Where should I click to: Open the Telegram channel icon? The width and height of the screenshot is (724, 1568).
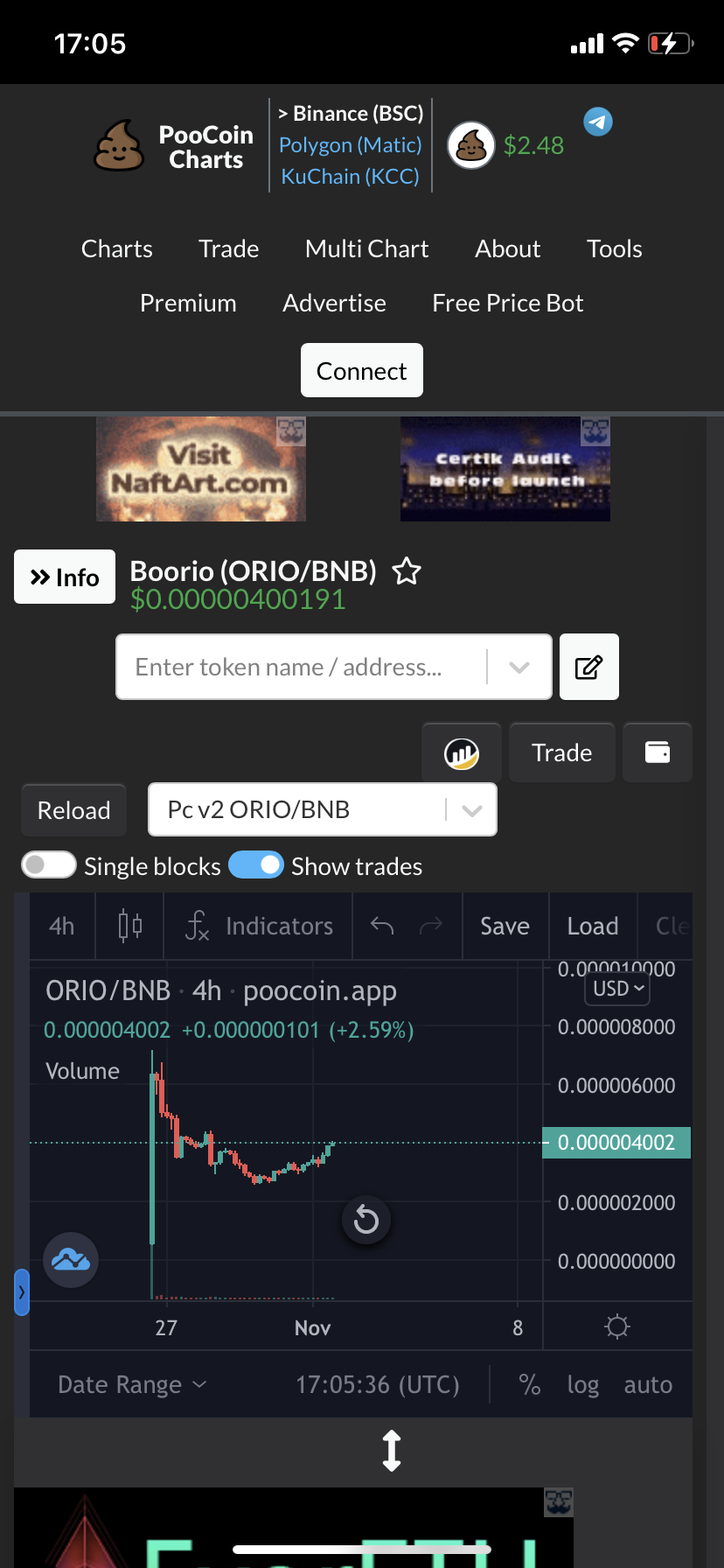[x=598, y=122]
